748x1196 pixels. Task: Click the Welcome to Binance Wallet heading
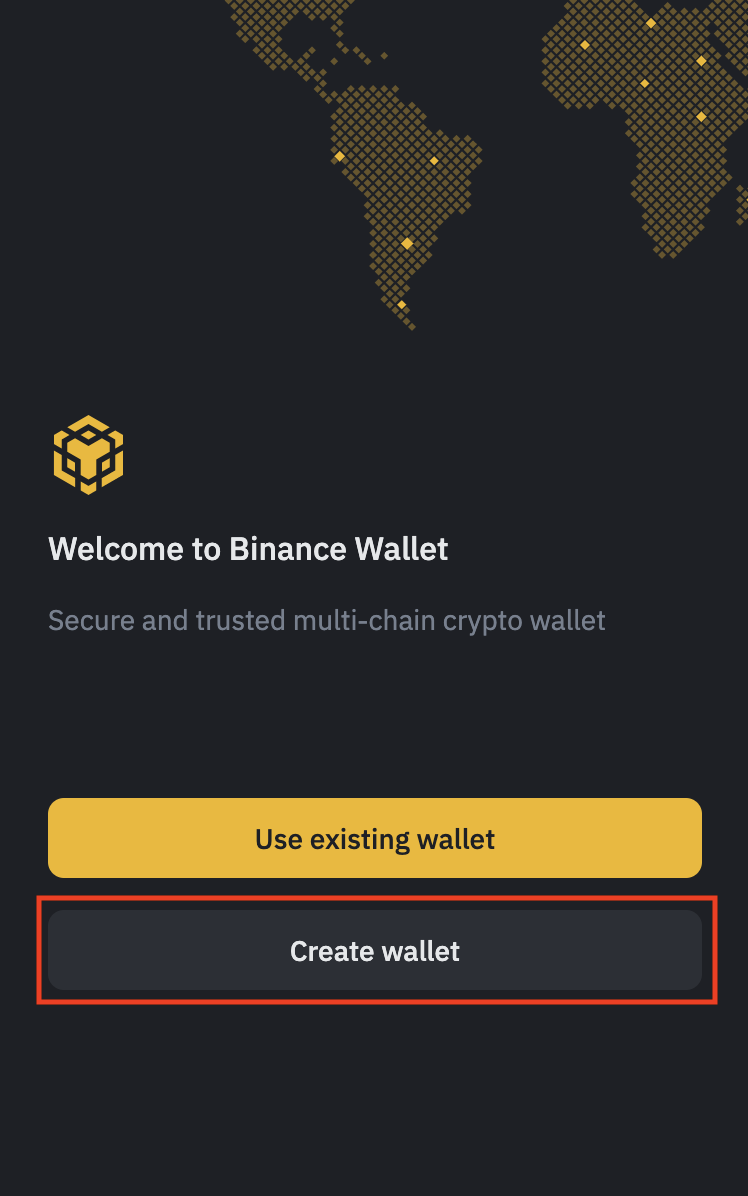[248, 549]
